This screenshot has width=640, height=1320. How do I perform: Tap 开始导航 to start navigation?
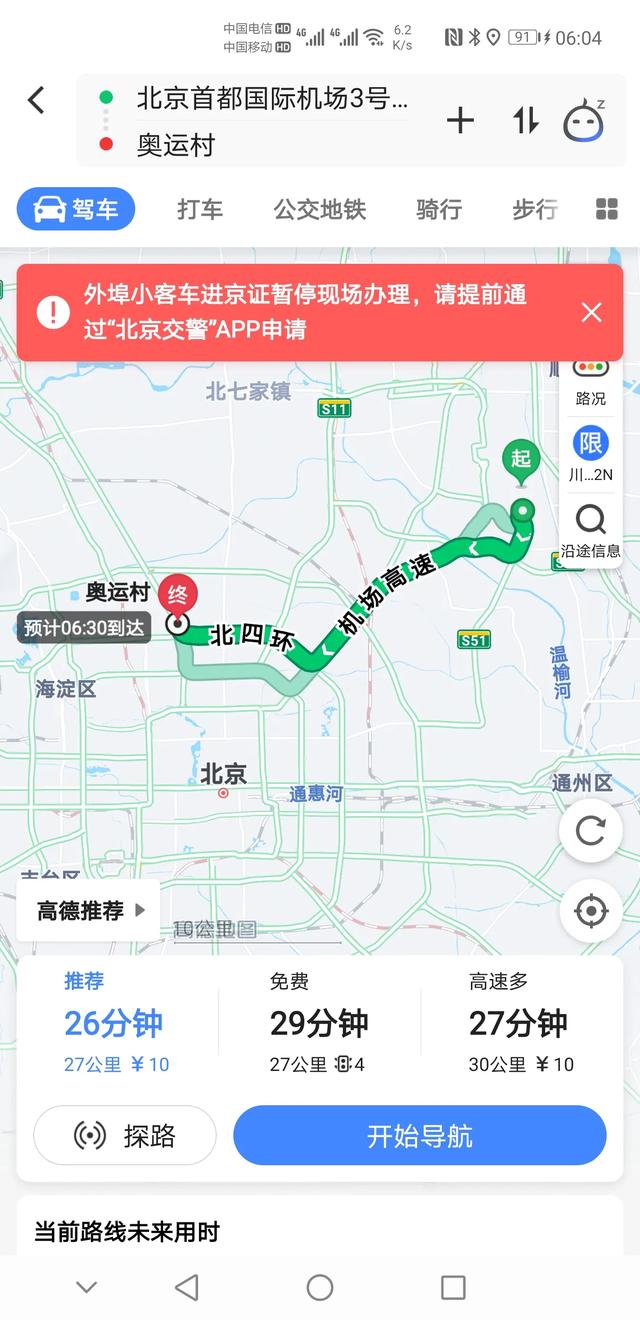tap(420, 1136)
